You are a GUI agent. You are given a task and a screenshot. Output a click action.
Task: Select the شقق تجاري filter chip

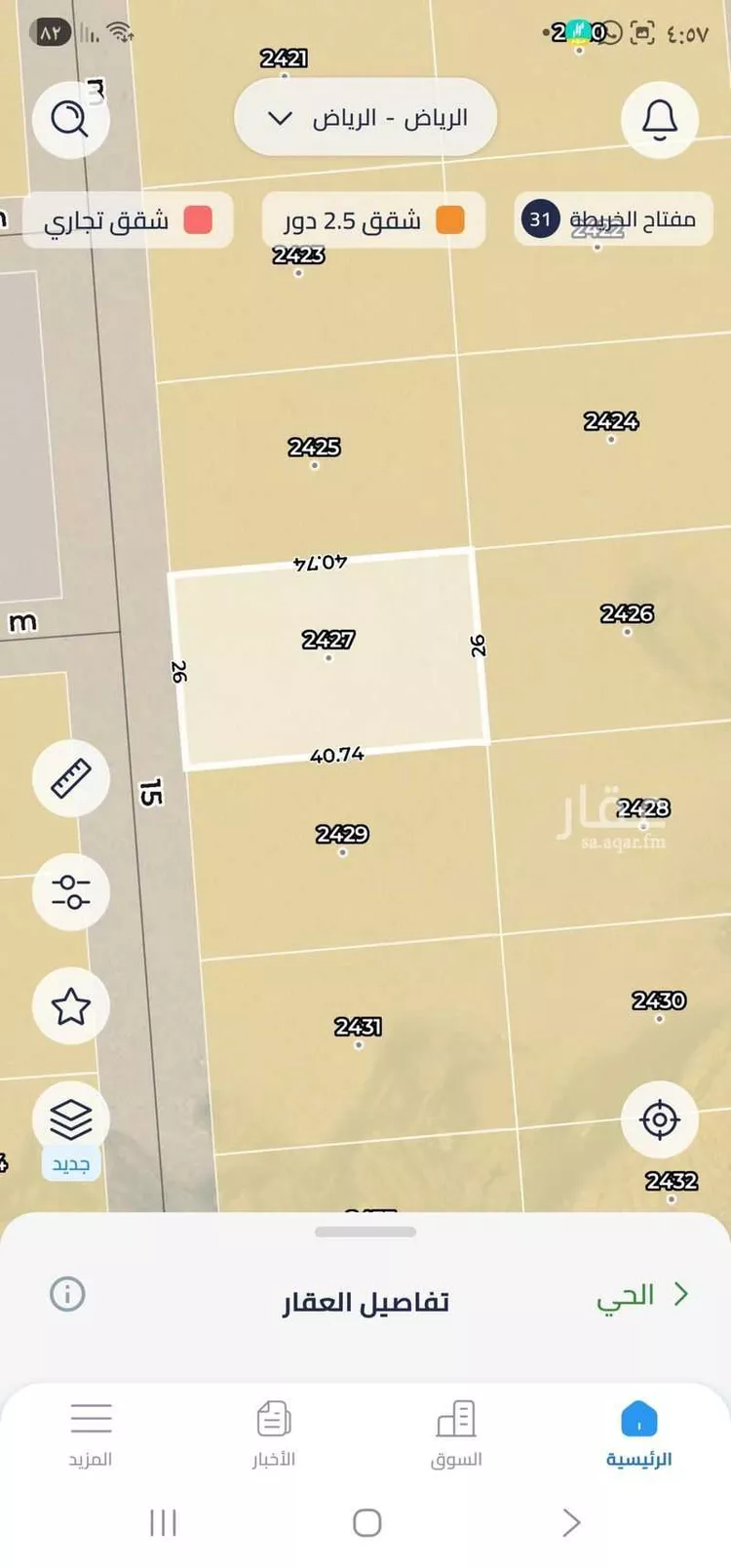(x=128, y=220)
